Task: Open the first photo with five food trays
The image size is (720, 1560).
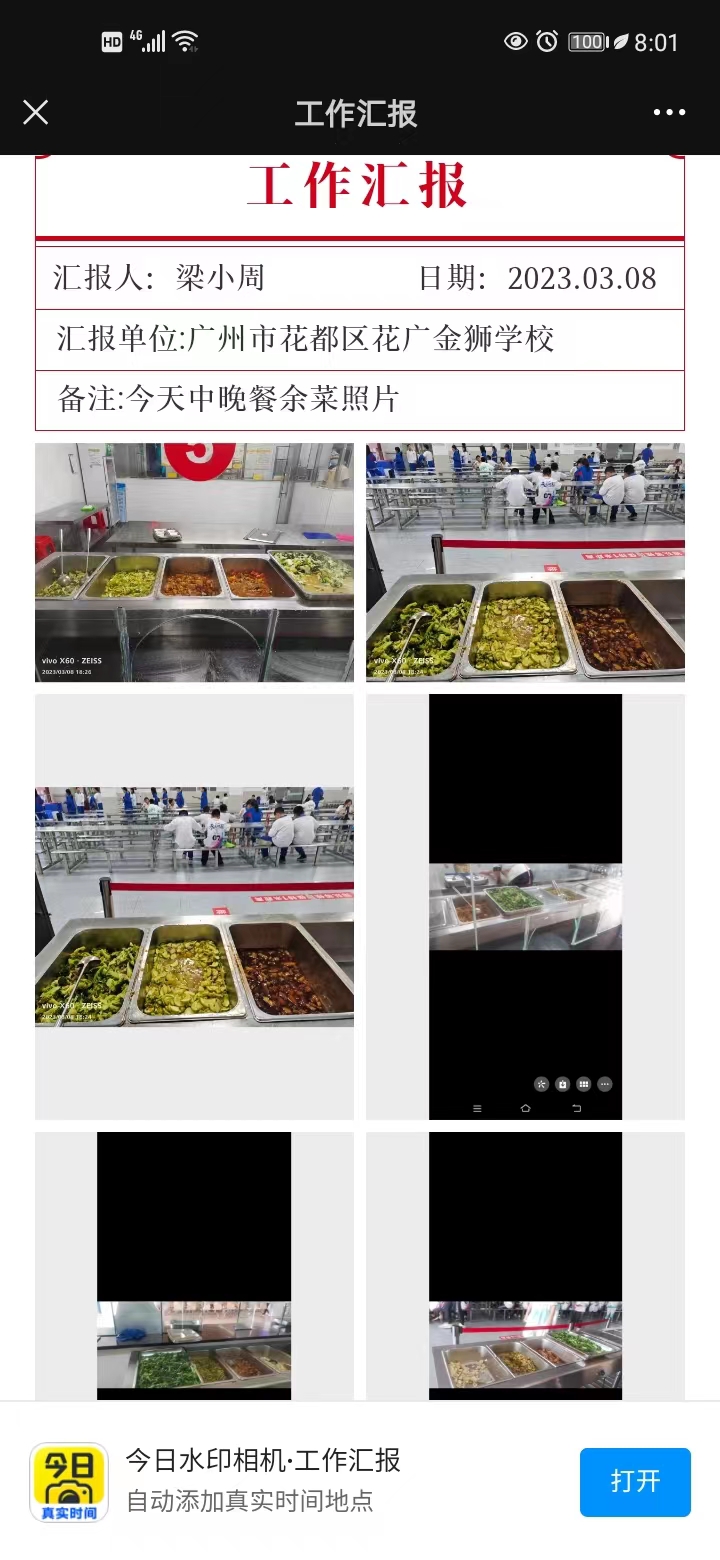Action: point(194,562)
